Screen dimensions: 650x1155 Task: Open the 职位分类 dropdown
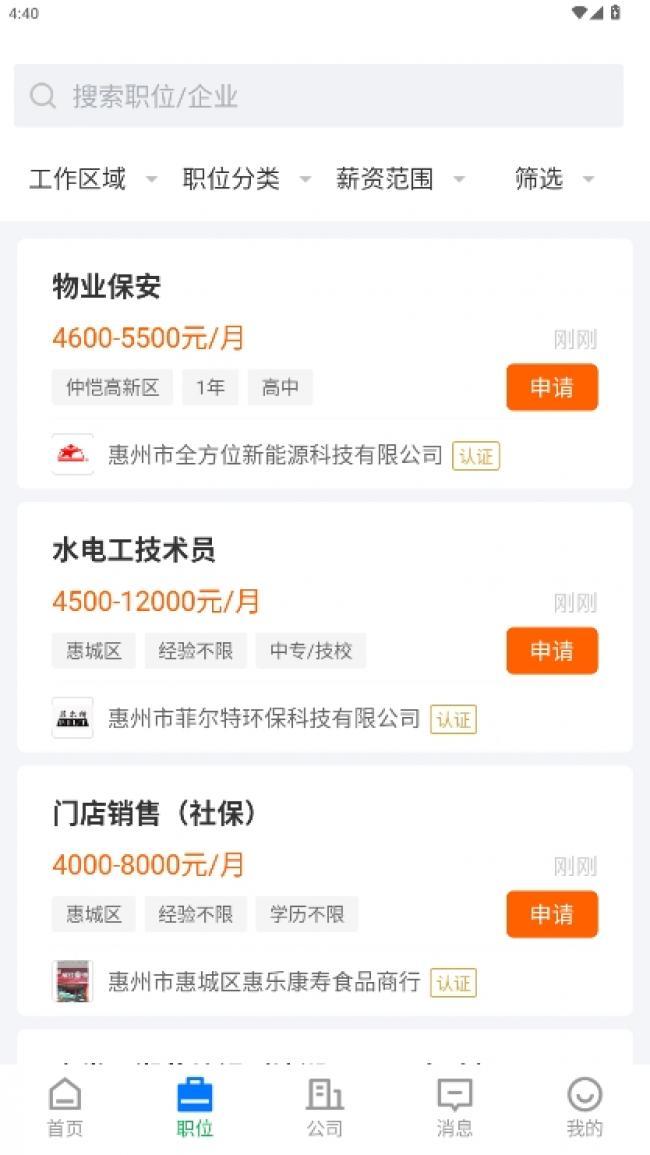point(246,178)
